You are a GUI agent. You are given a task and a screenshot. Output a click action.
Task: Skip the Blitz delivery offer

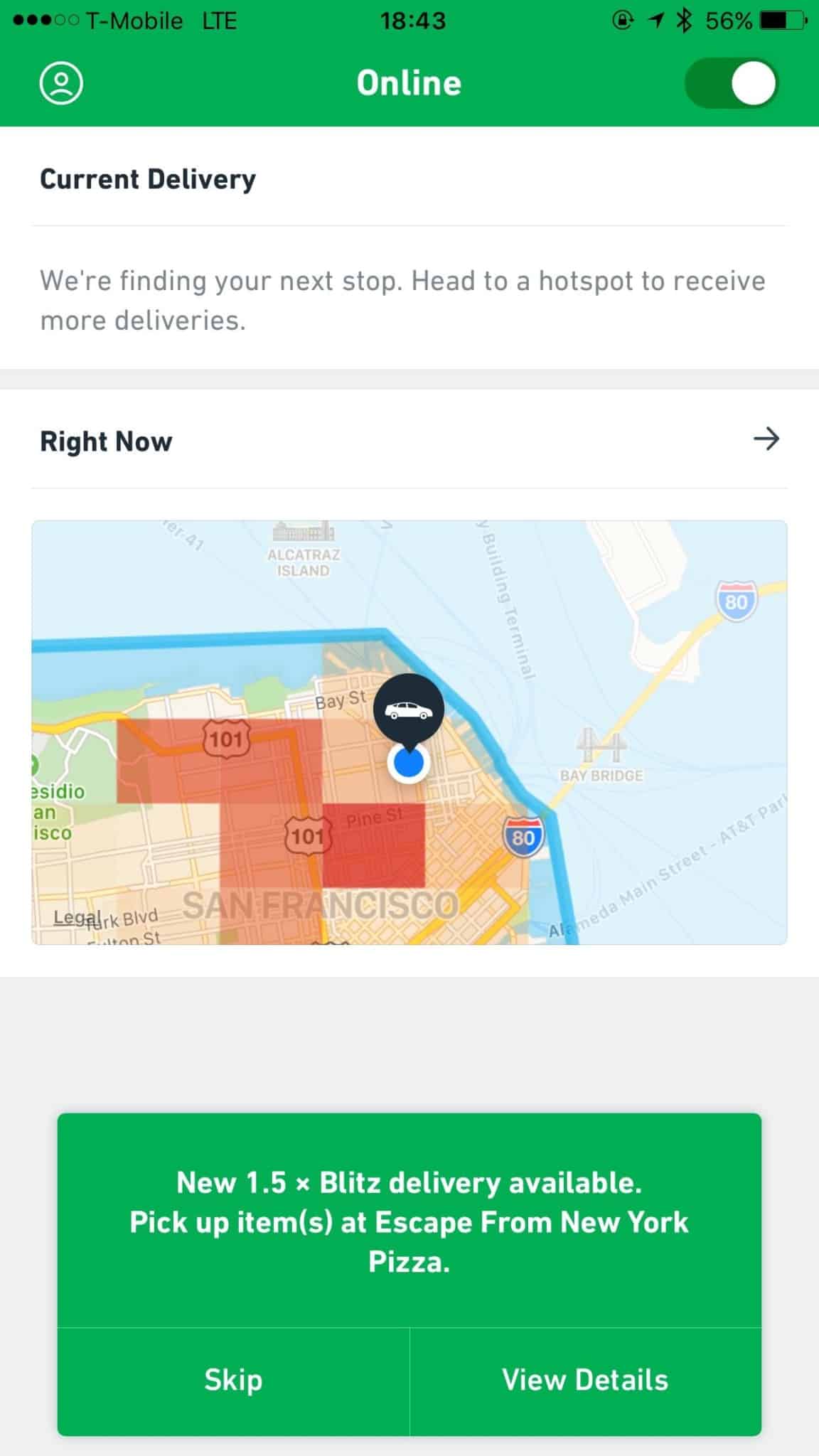coord(233,1380)
